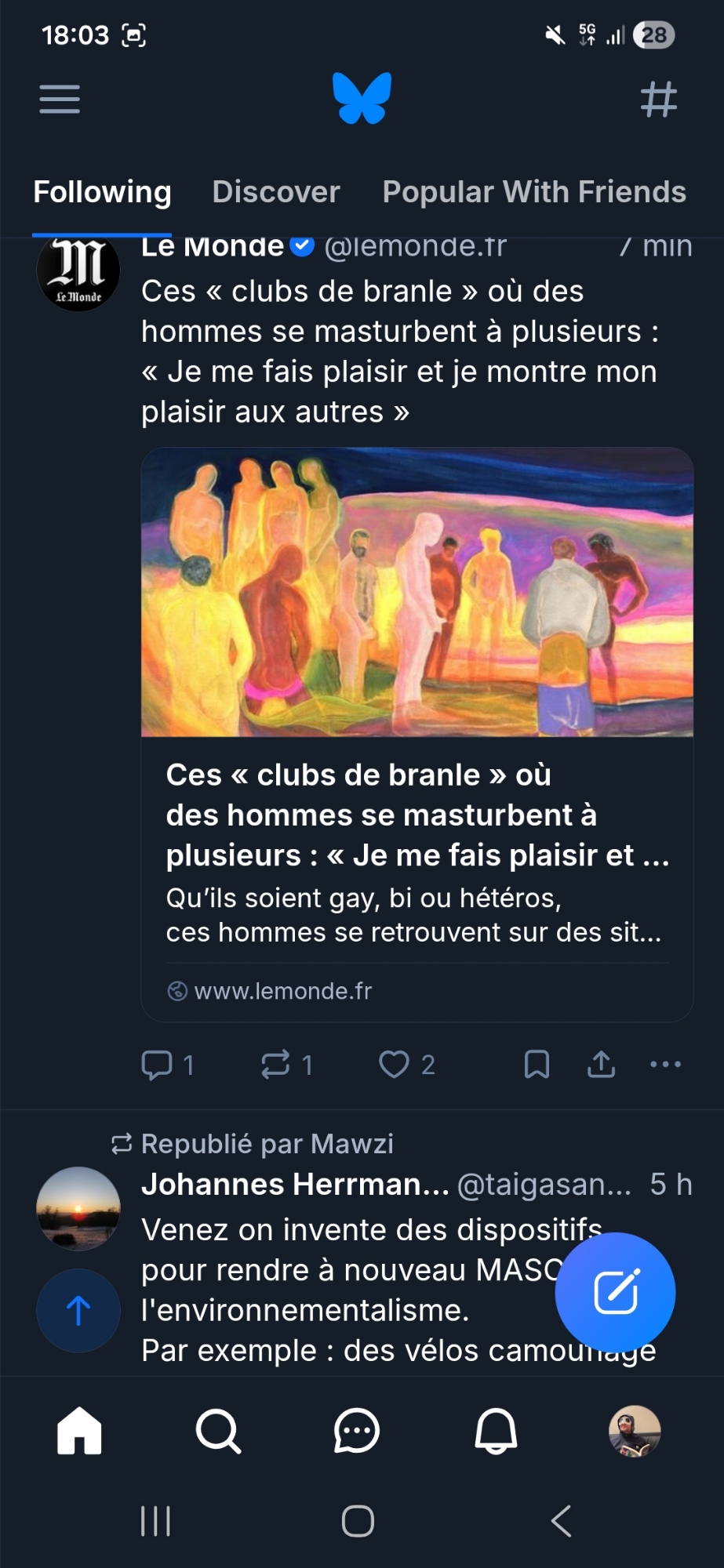This screenshot has height=1568, width=724.
Task: Open the hamburger drawer menu
Action: (x=60, y=100)
